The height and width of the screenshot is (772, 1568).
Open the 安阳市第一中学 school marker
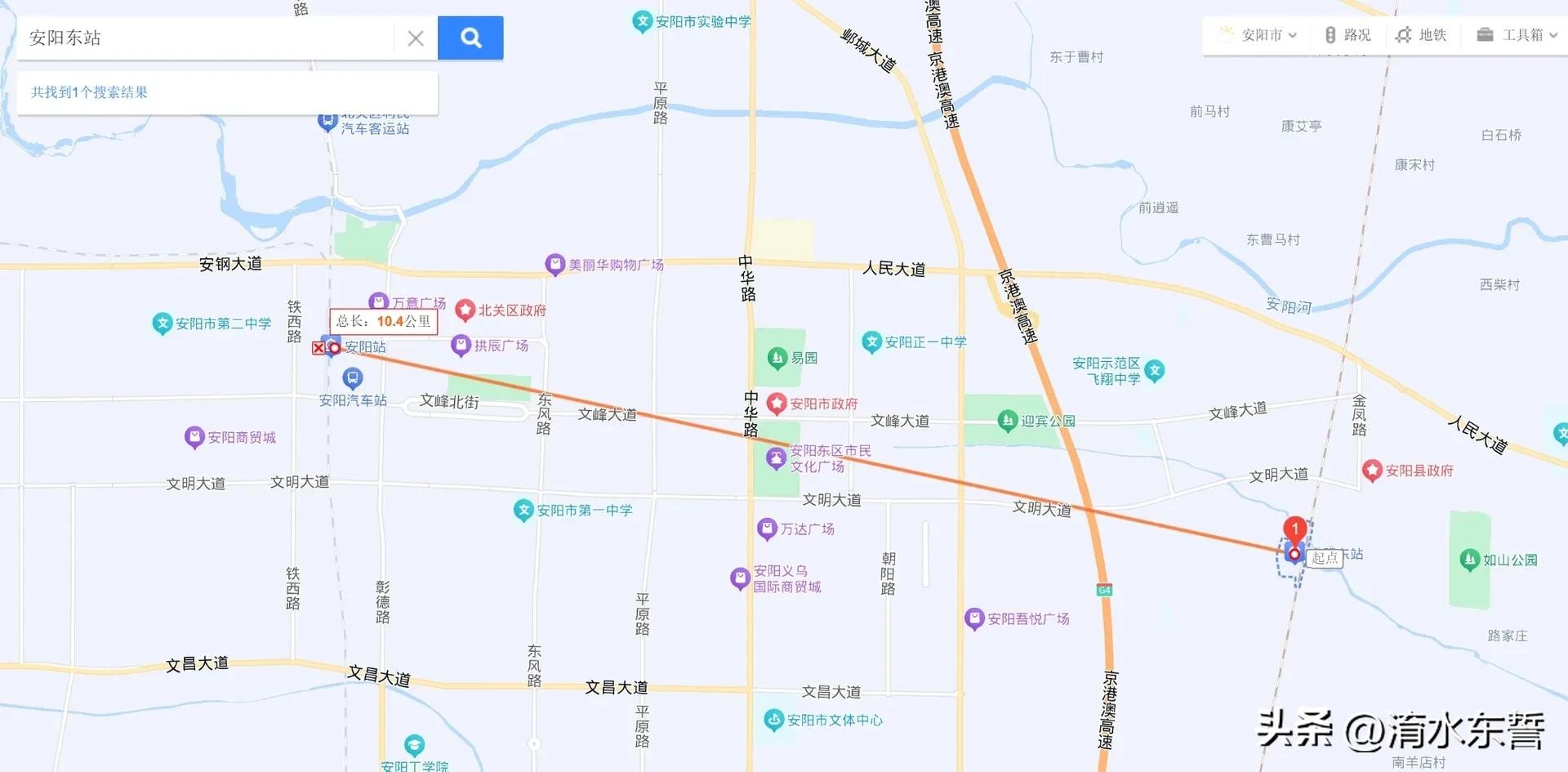[523, 510]
